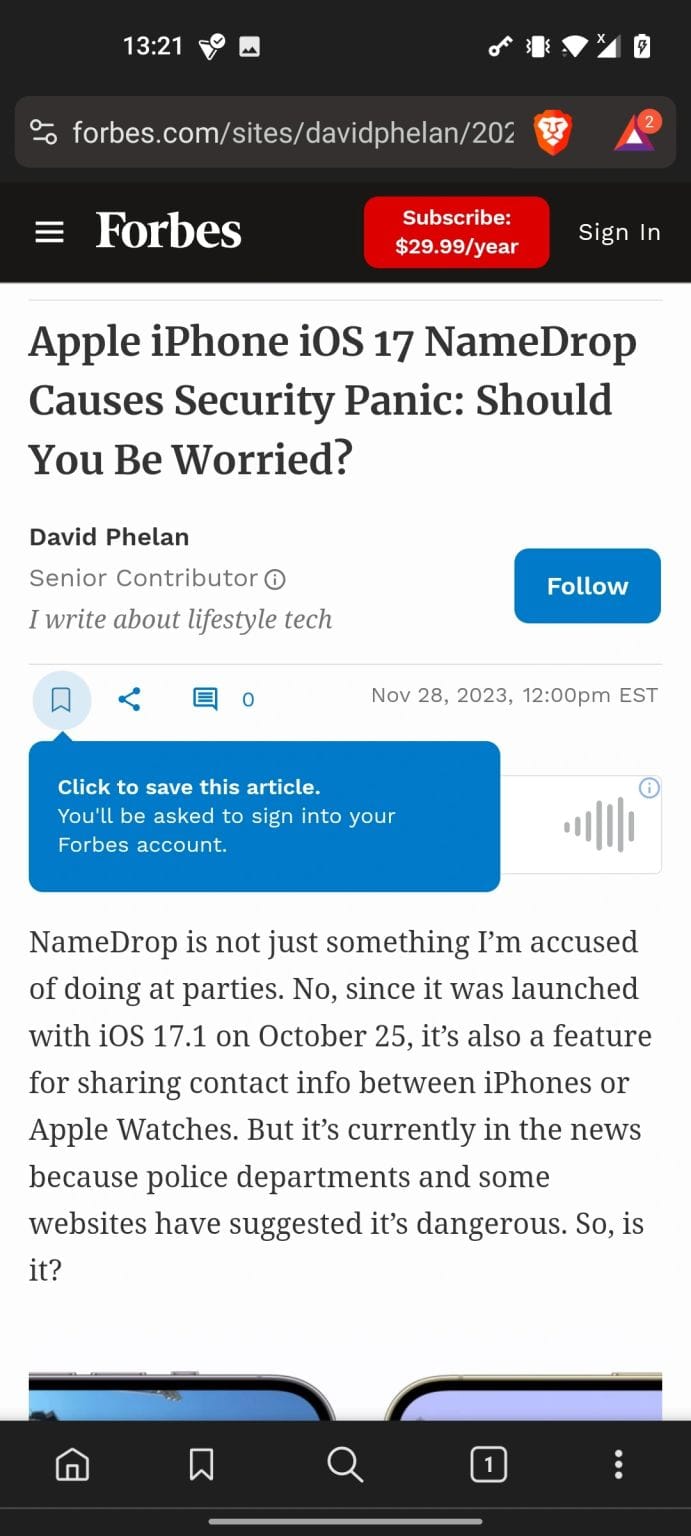Open the Forbes hamburger menu
This screenshot has width=691, height=1536.
(49, 232)
